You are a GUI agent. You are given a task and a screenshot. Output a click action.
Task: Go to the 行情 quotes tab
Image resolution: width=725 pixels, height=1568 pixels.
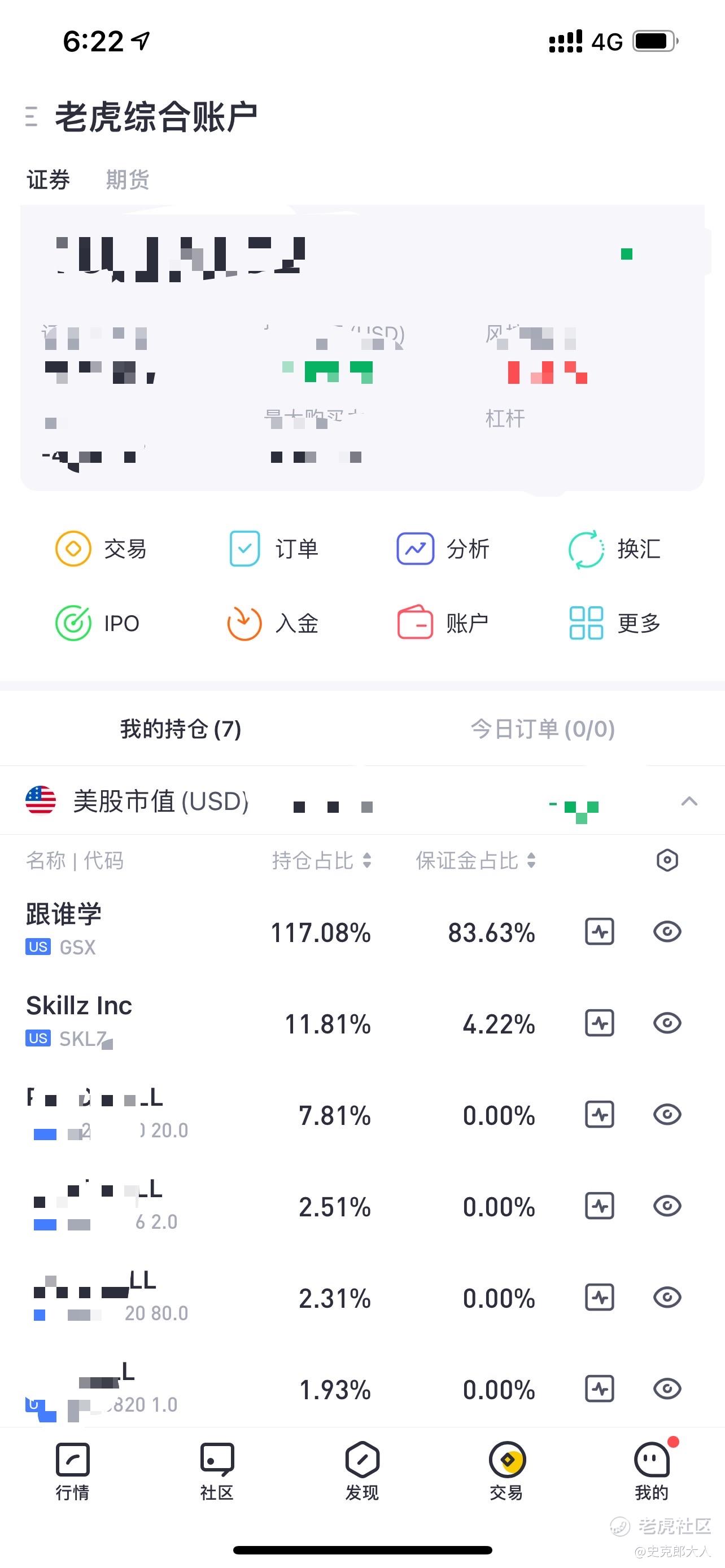72,1470
